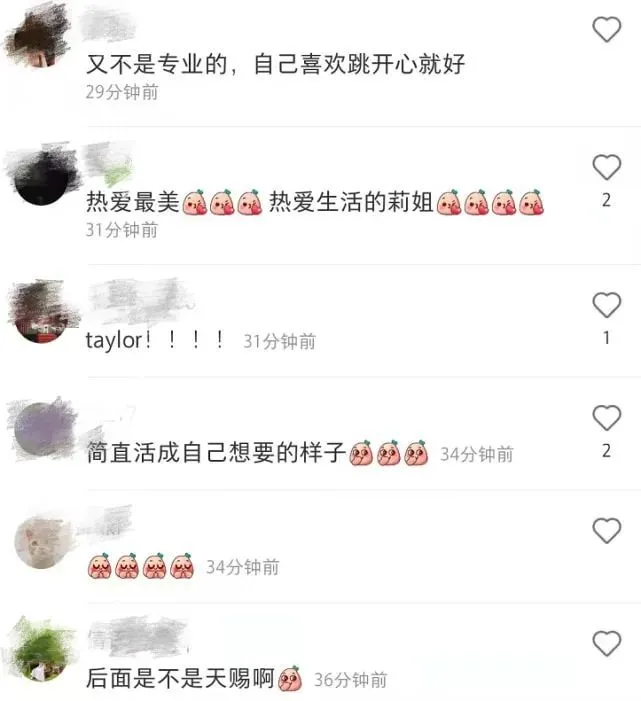
Task: Reply to the comment '又不是专业的，自己喜欢跳开心就好'
Action: (x=276, y=64)
